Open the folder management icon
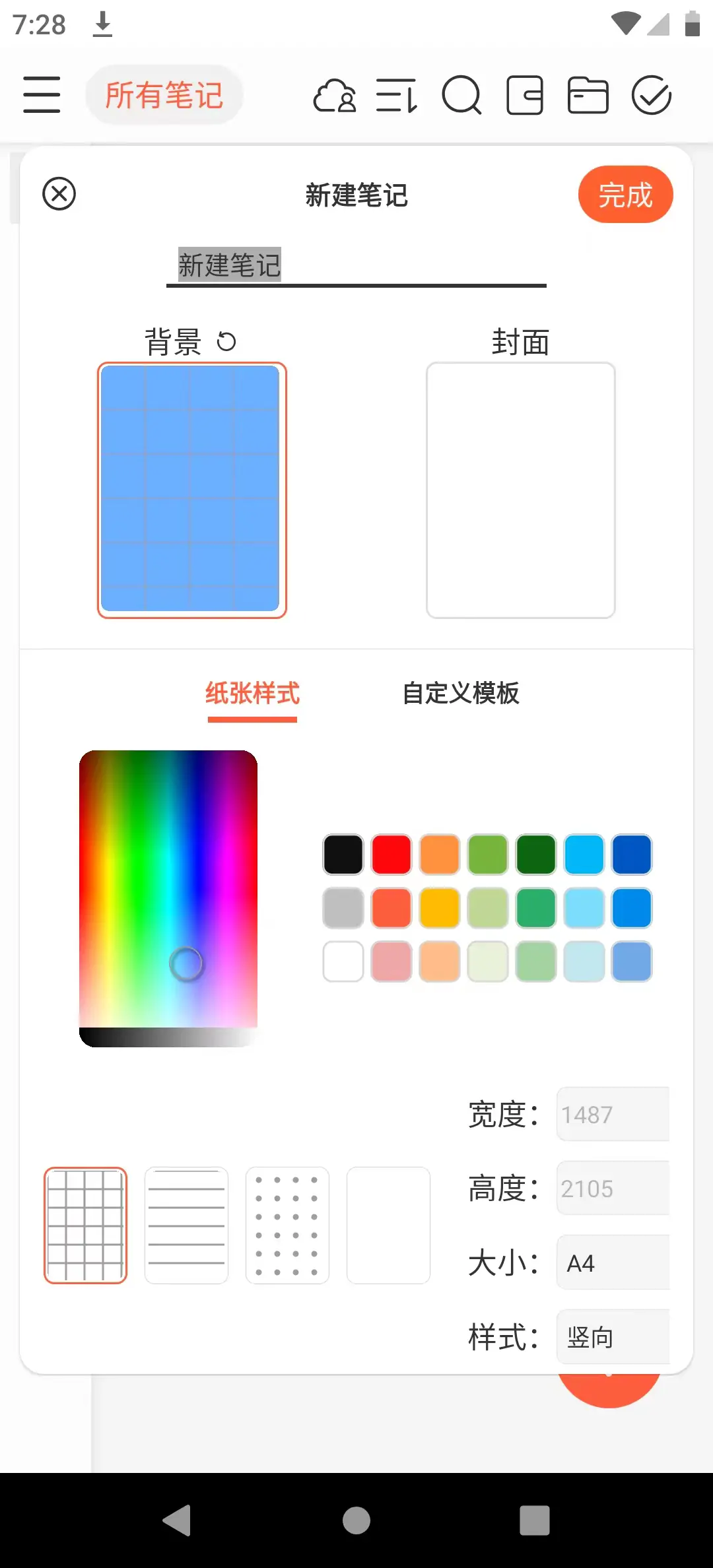Viewport: 713px width, 1568px height. (x=588, y=96)
